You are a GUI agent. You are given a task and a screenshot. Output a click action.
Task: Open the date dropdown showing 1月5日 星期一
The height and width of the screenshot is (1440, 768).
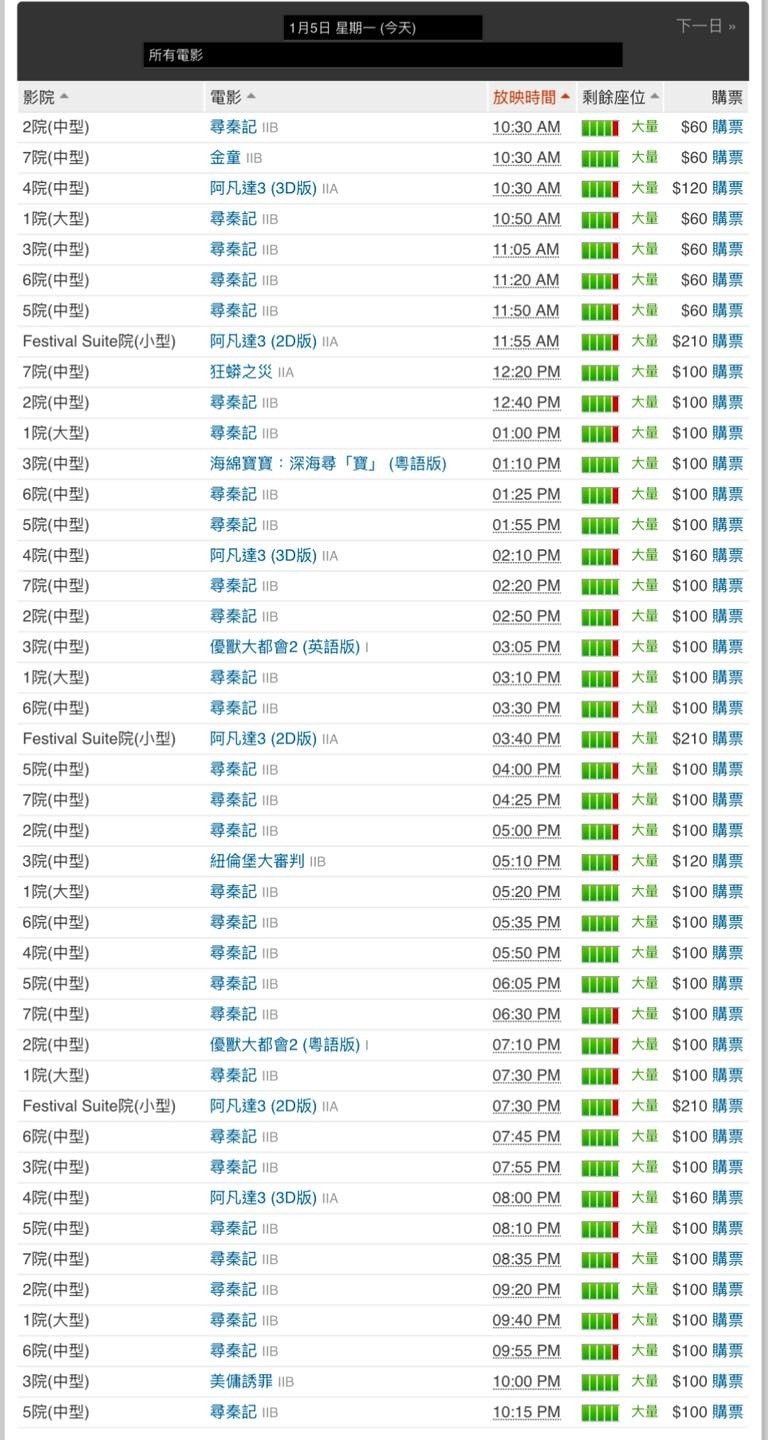tap(382, 28)
